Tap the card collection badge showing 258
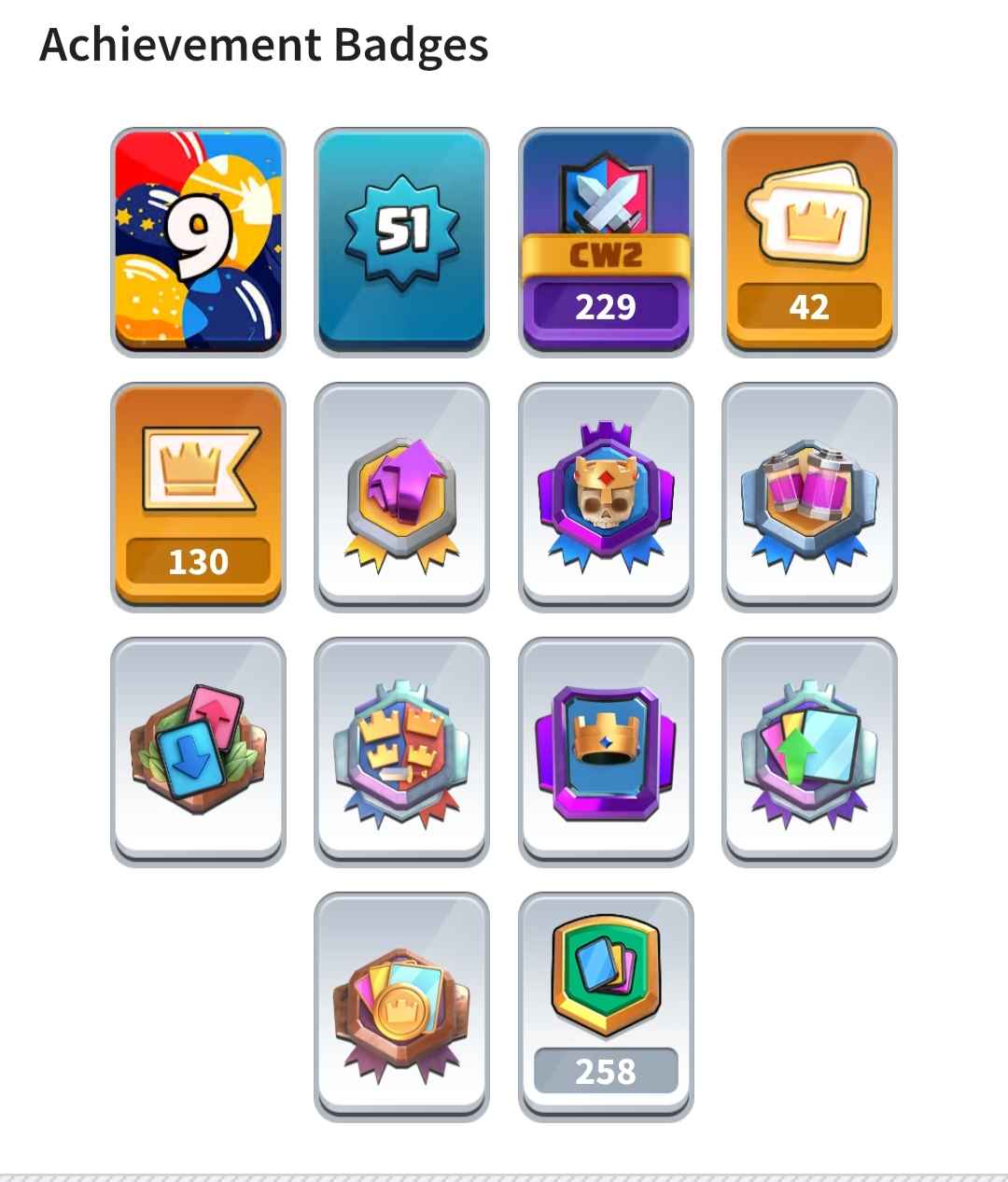Screen dimensions: 1008x1182 click(x=605, y=1006)
